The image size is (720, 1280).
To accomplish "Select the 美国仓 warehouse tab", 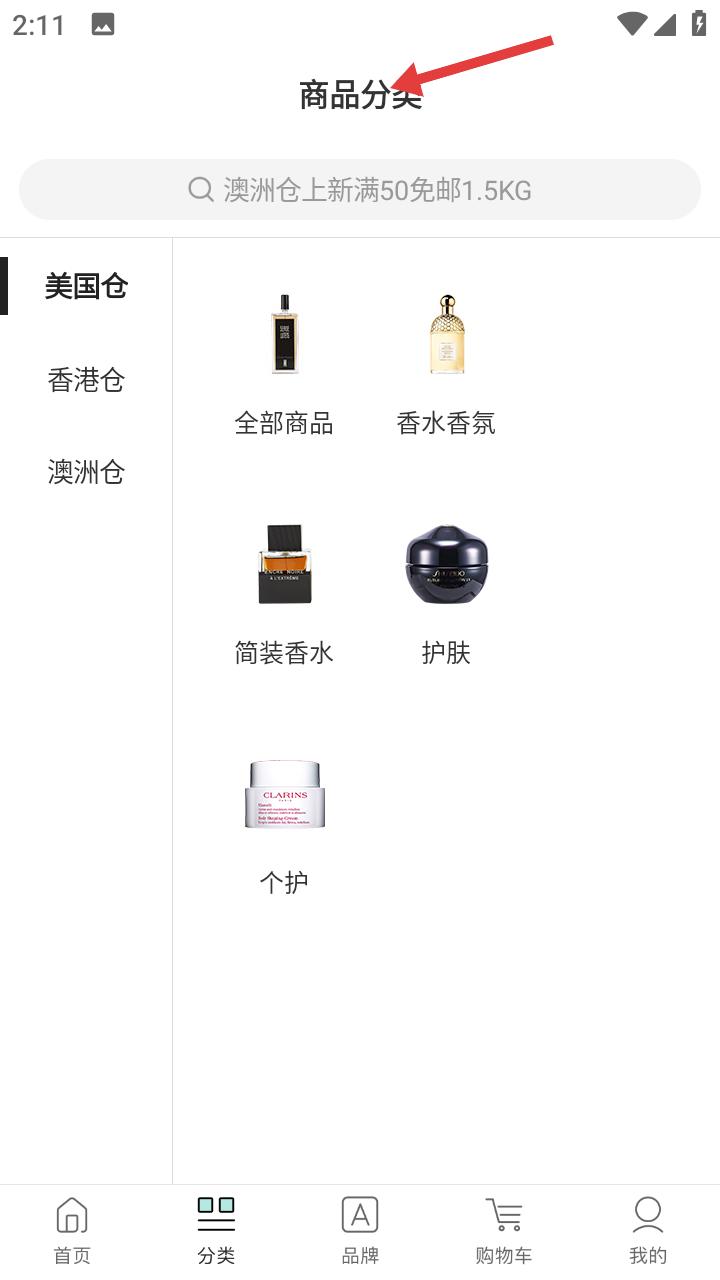I will pyautogui.click(x=87, y=287).
